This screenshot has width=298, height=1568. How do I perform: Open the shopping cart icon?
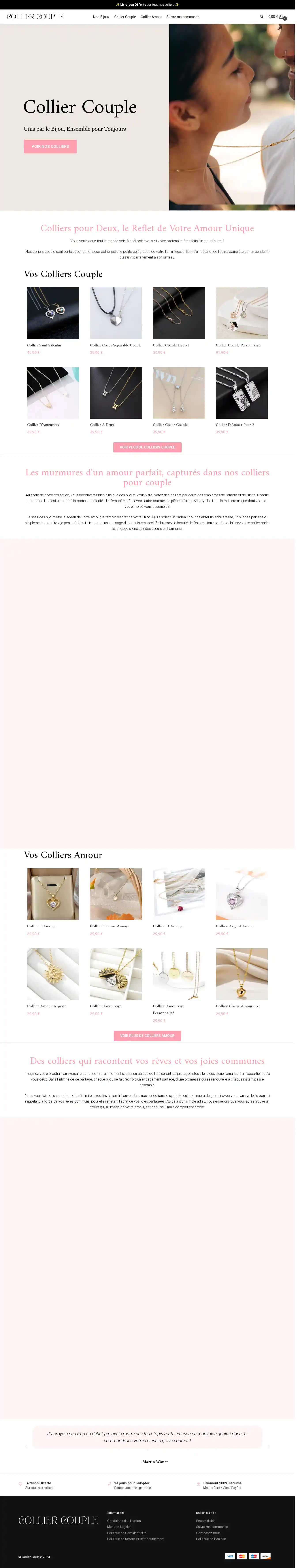[x=281, y=17]
